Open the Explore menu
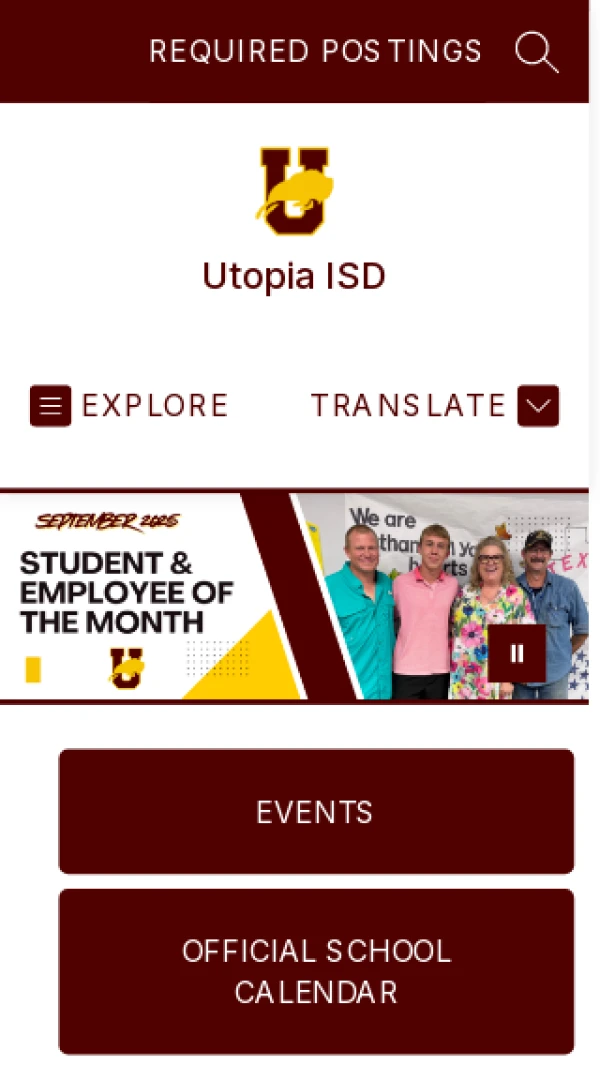 click(x=130, y=406)
